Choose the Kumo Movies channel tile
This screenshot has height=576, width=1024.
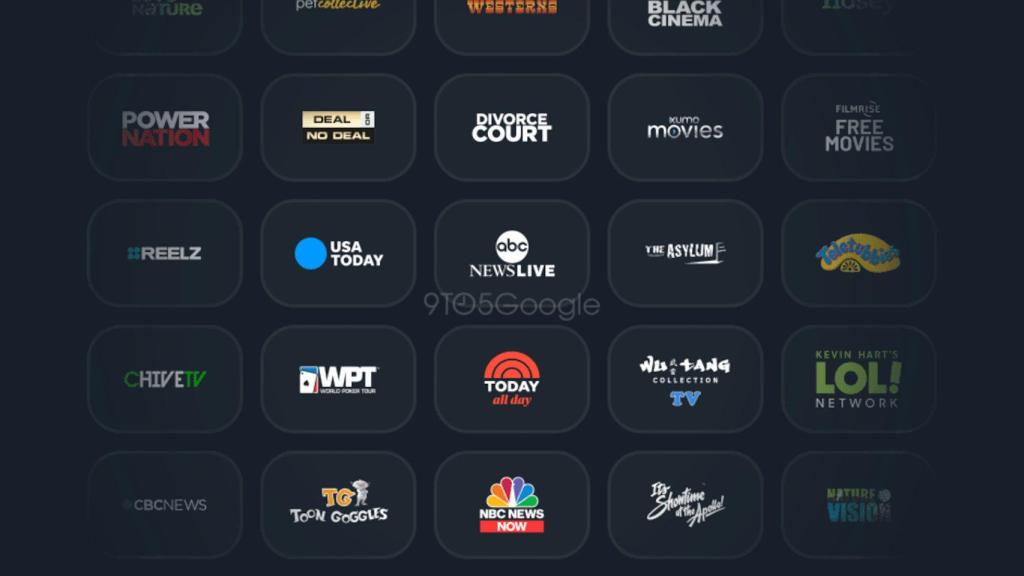(685, 128)
